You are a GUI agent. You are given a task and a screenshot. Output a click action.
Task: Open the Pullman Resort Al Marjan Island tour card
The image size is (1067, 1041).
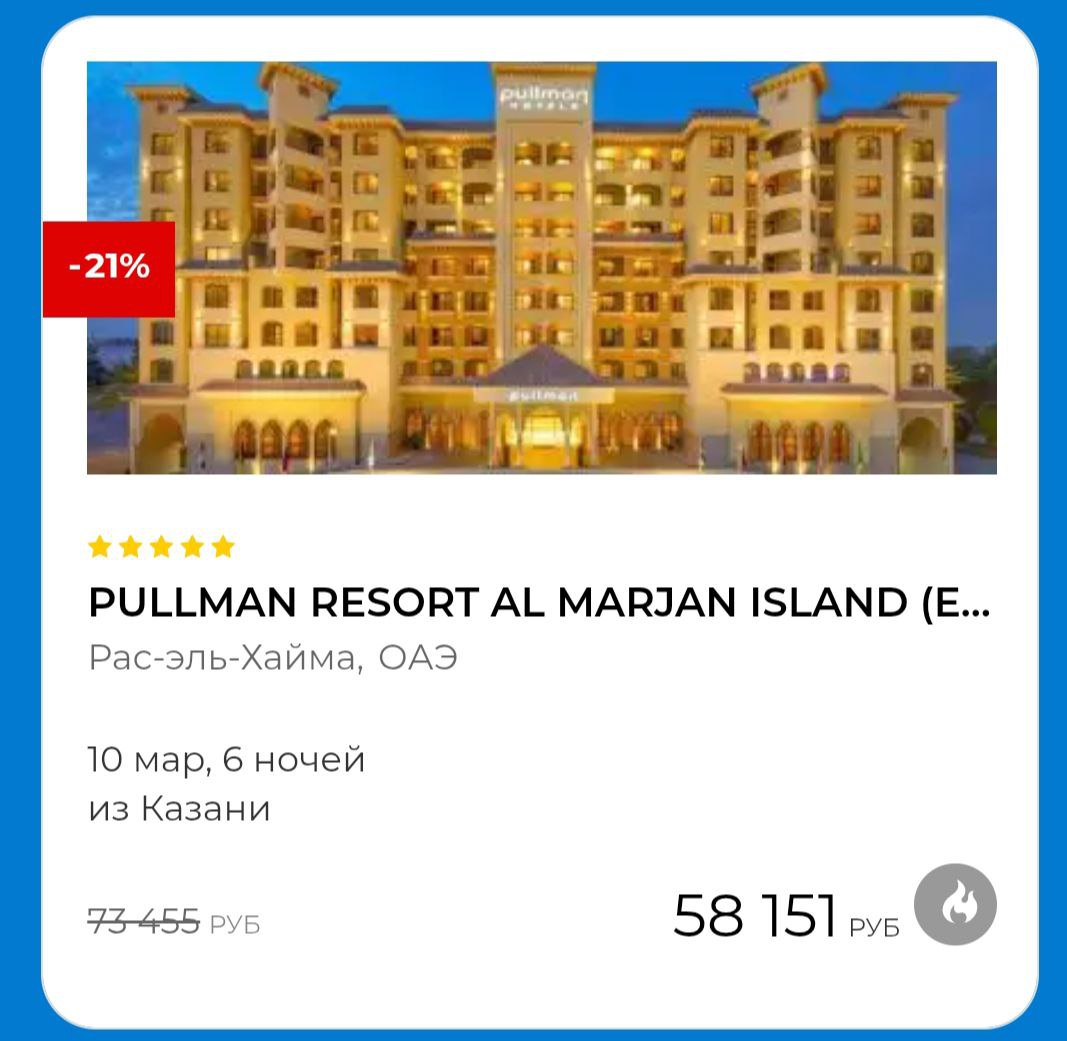[x=539, y=602]
